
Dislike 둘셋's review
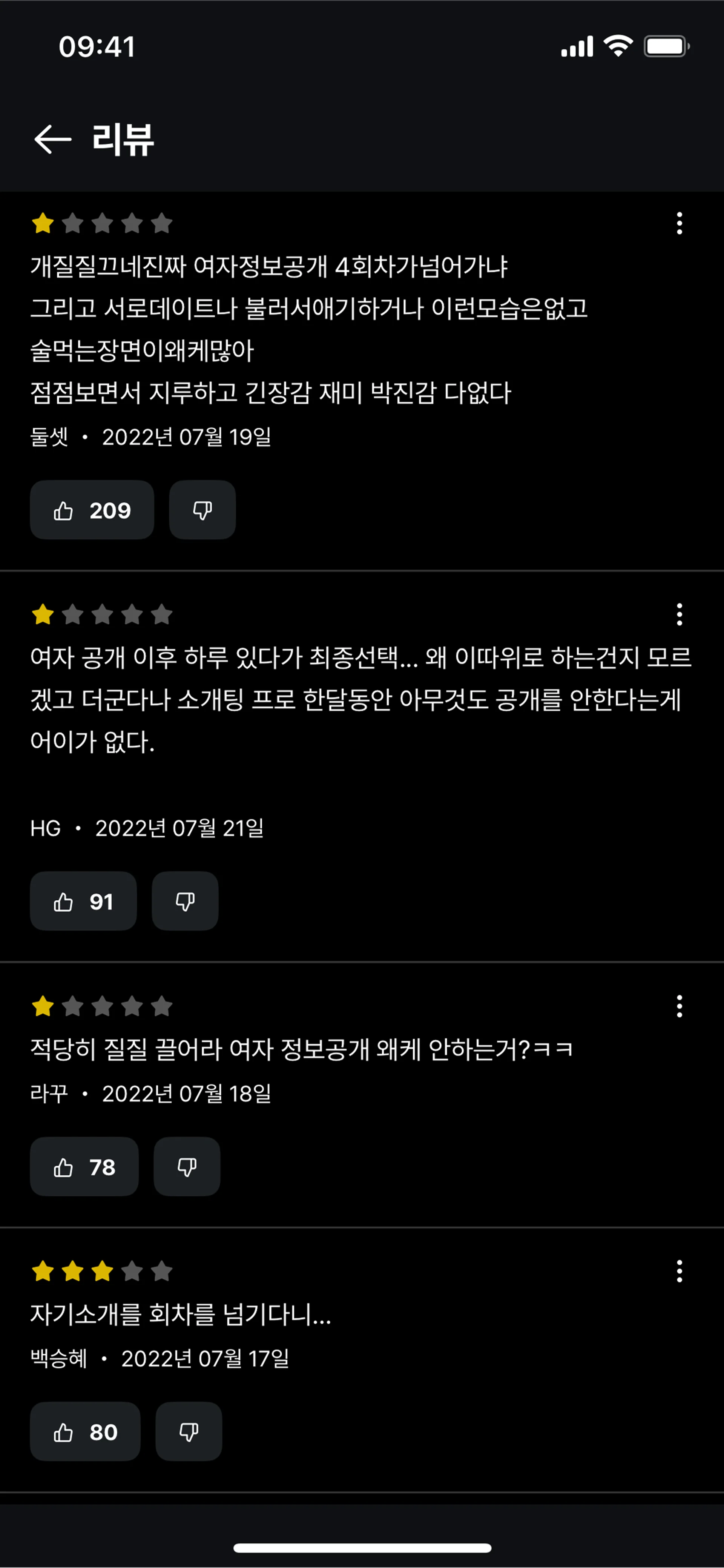202,510
